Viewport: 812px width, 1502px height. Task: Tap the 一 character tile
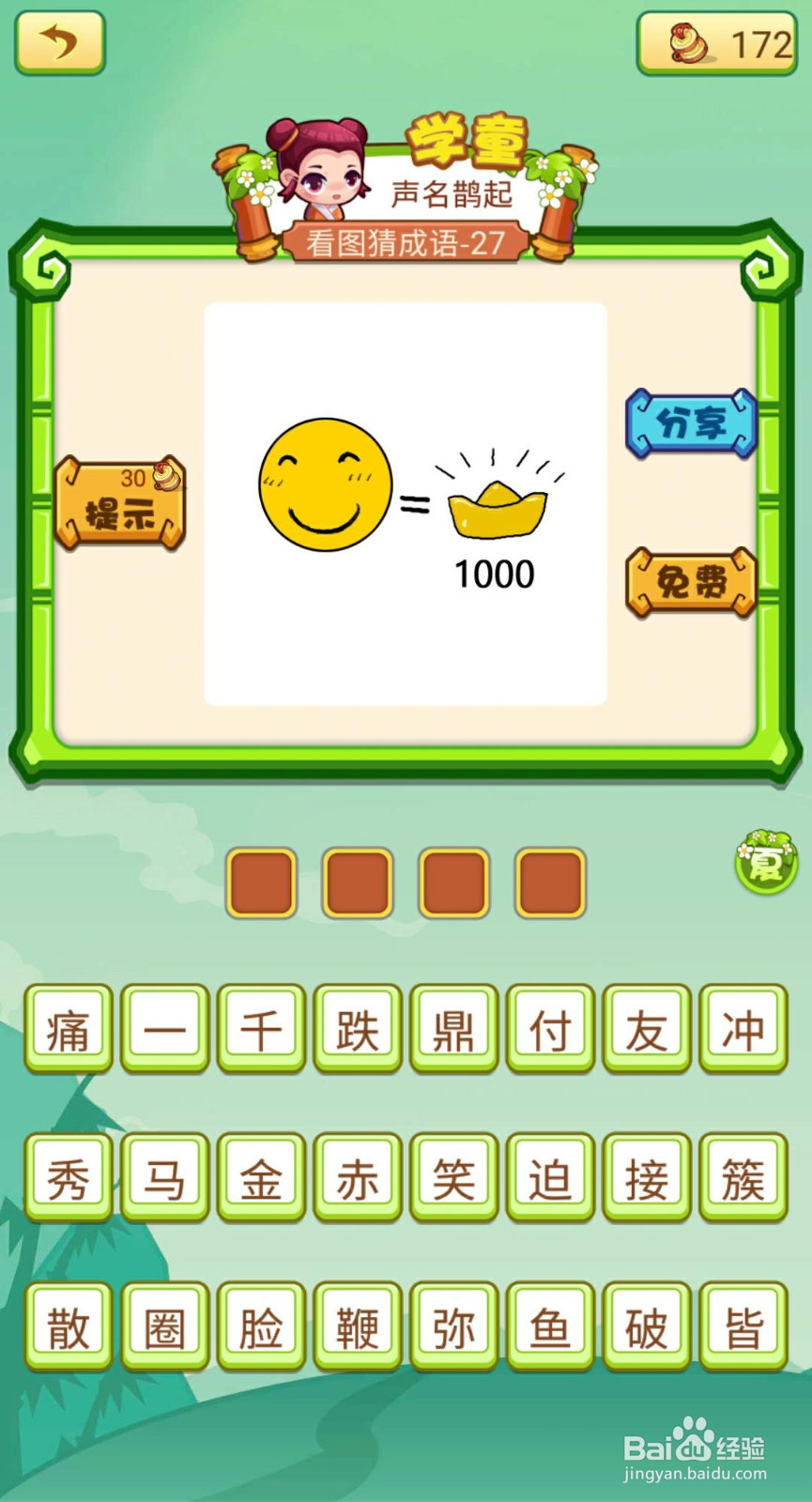163,1028
